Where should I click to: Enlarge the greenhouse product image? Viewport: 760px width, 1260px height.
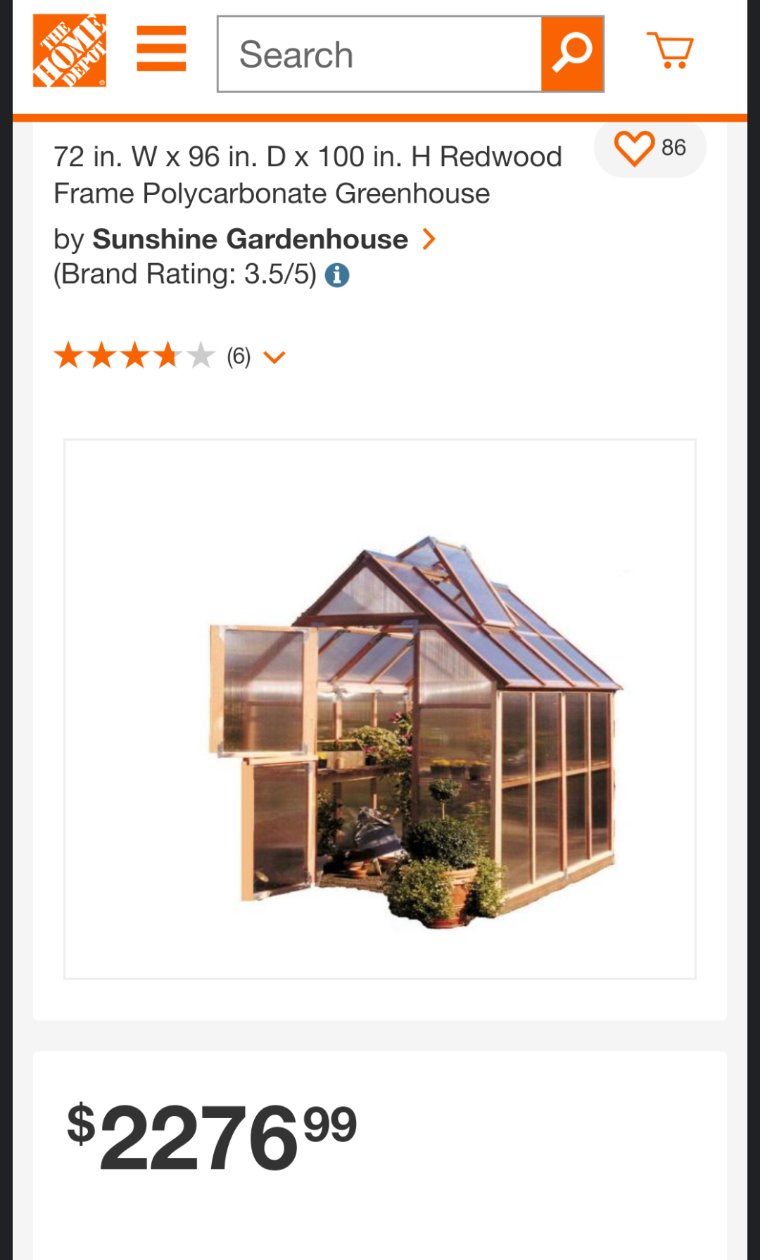380,708
